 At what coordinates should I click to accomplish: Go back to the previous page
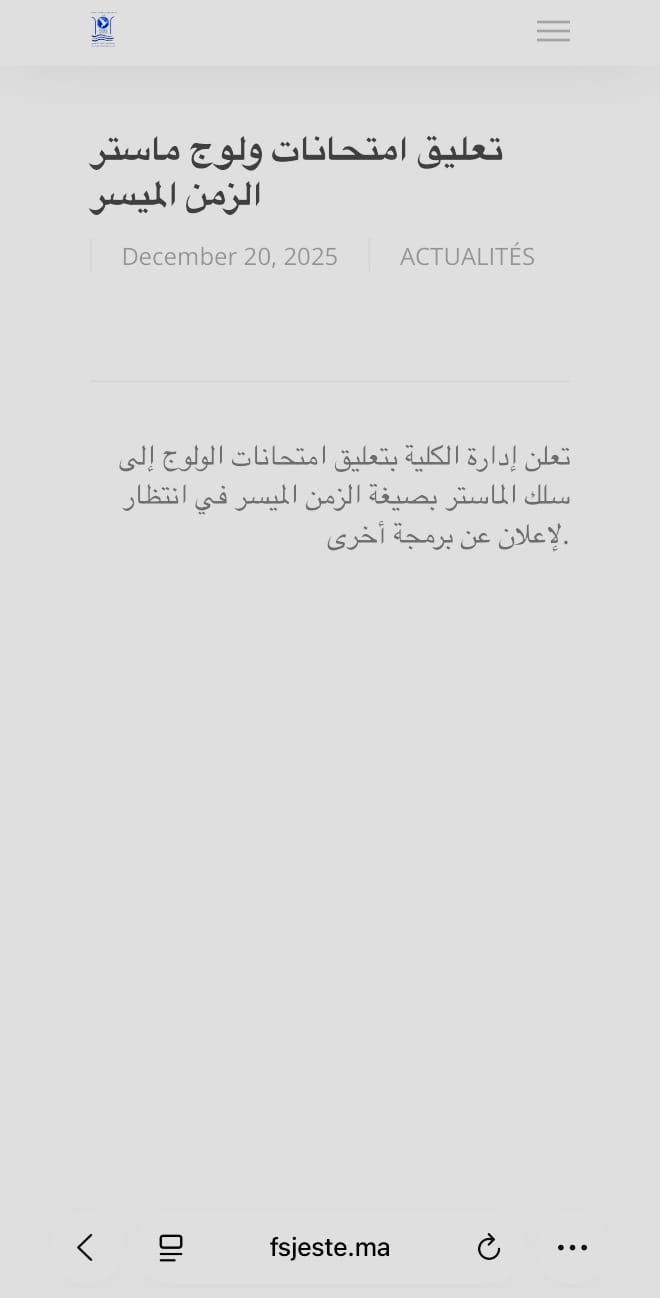tap(85, 1247)
